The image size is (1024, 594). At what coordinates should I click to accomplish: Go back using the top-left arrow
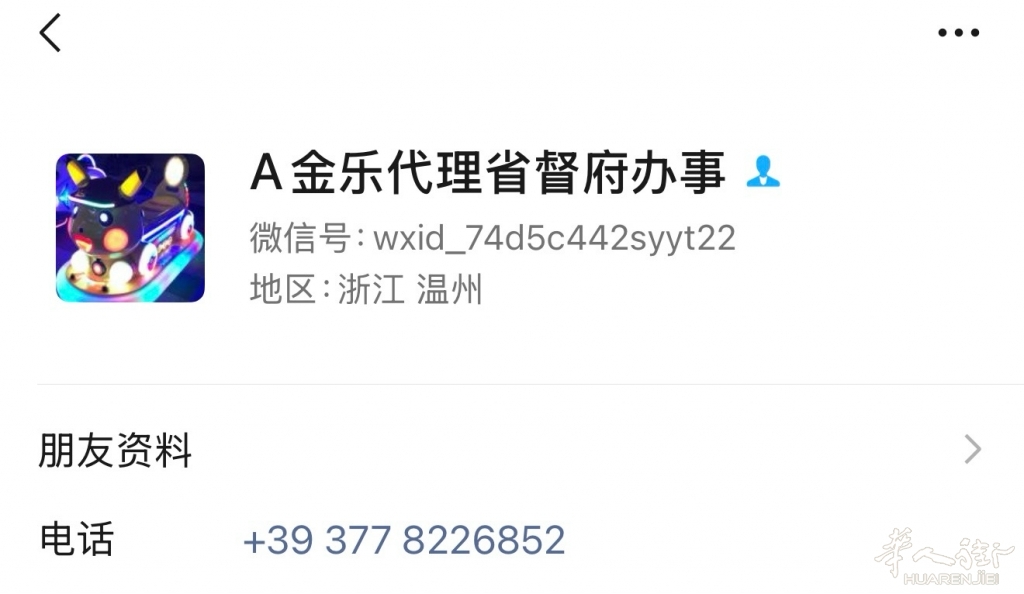point(50,33)
